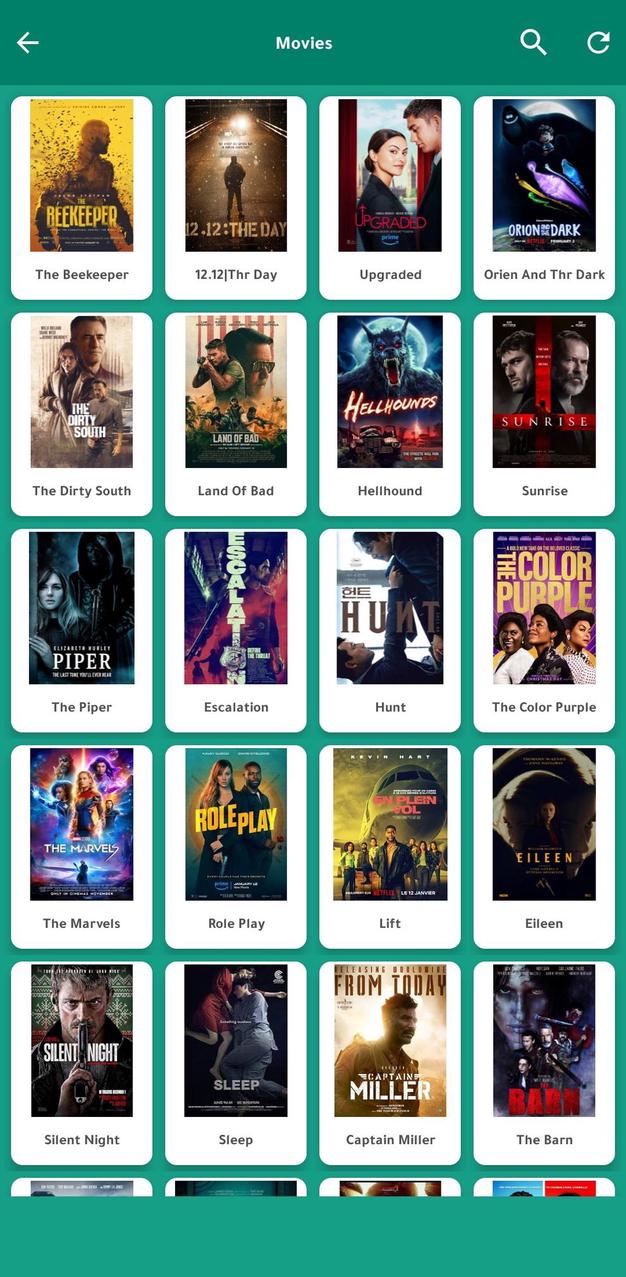Viewport: 626px width, 1277px height.
Task: Open the Upgraded movie
Action: pyautogui.click(x=390, y=197)
